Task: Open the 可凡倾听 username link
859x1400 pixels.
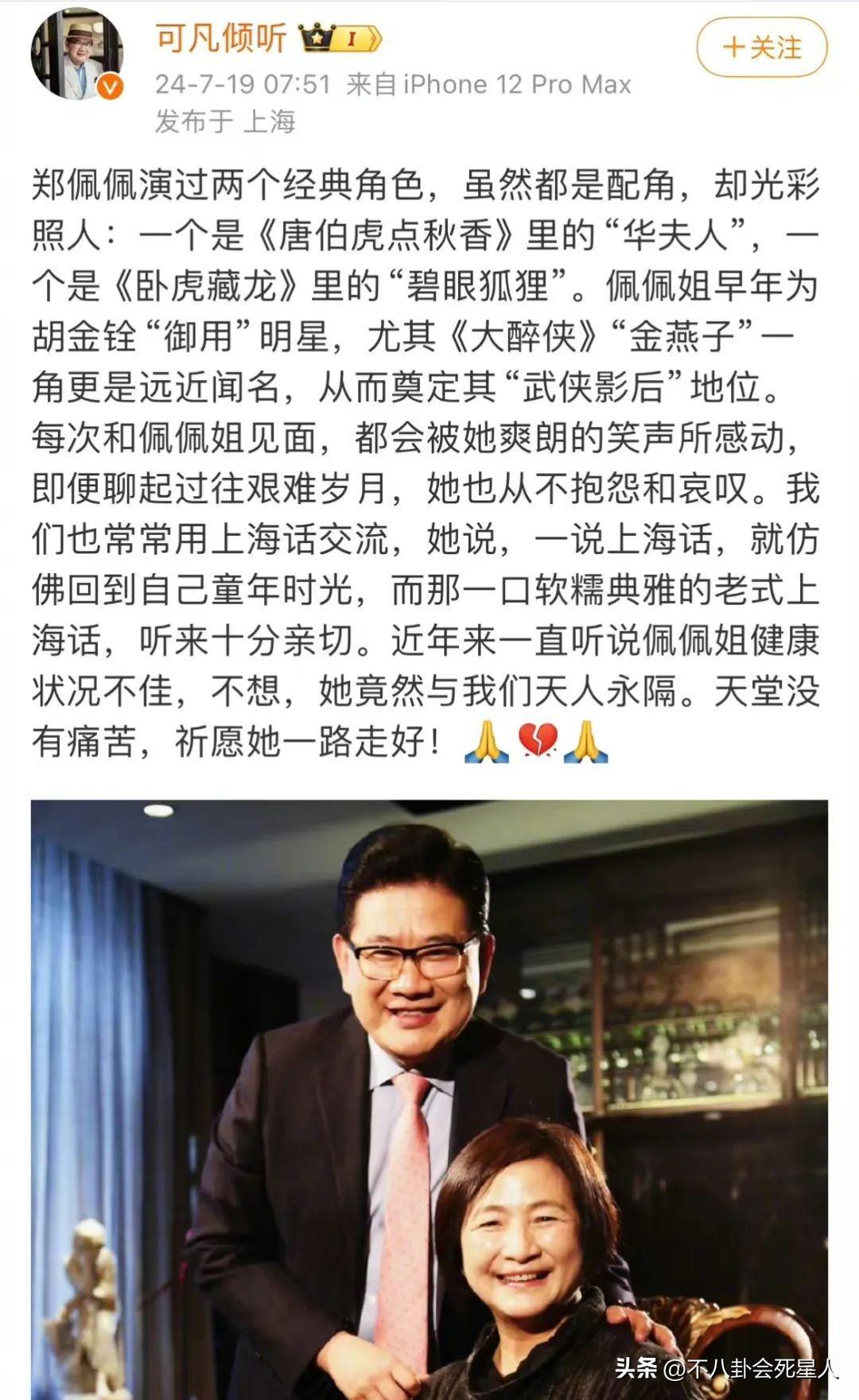Action: tap(220, 37)
